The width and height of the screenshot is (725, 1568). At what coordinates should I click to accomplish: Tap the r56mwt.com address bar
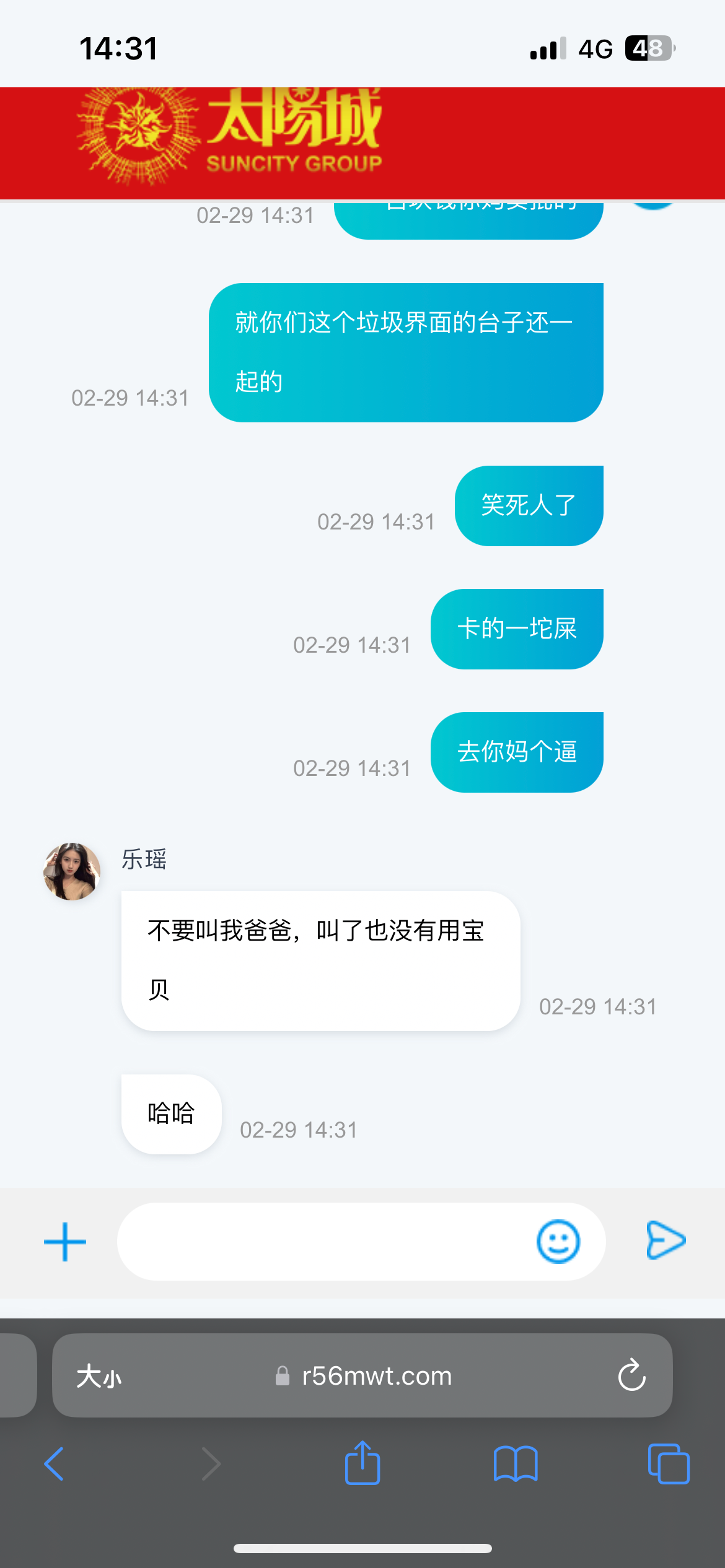(x=372, y=1376)
